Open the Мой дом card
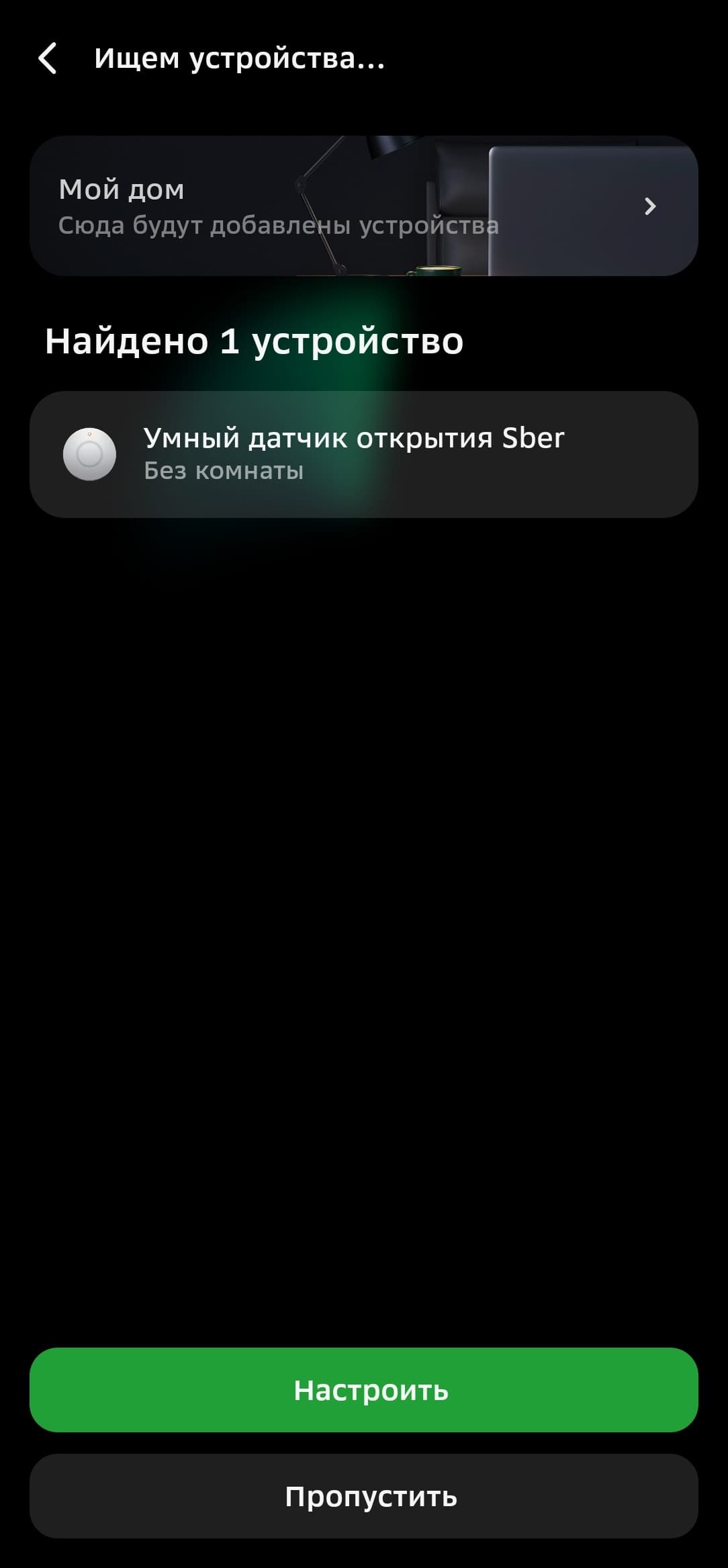This screenshot has width=728, height=1568. (363, 206)
